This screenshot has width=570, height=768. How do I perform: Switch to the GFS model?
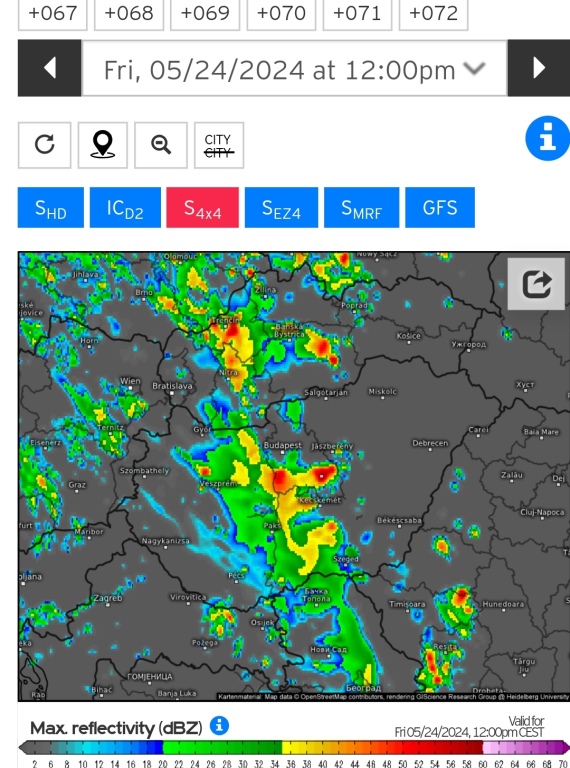(x=440, y=208)
